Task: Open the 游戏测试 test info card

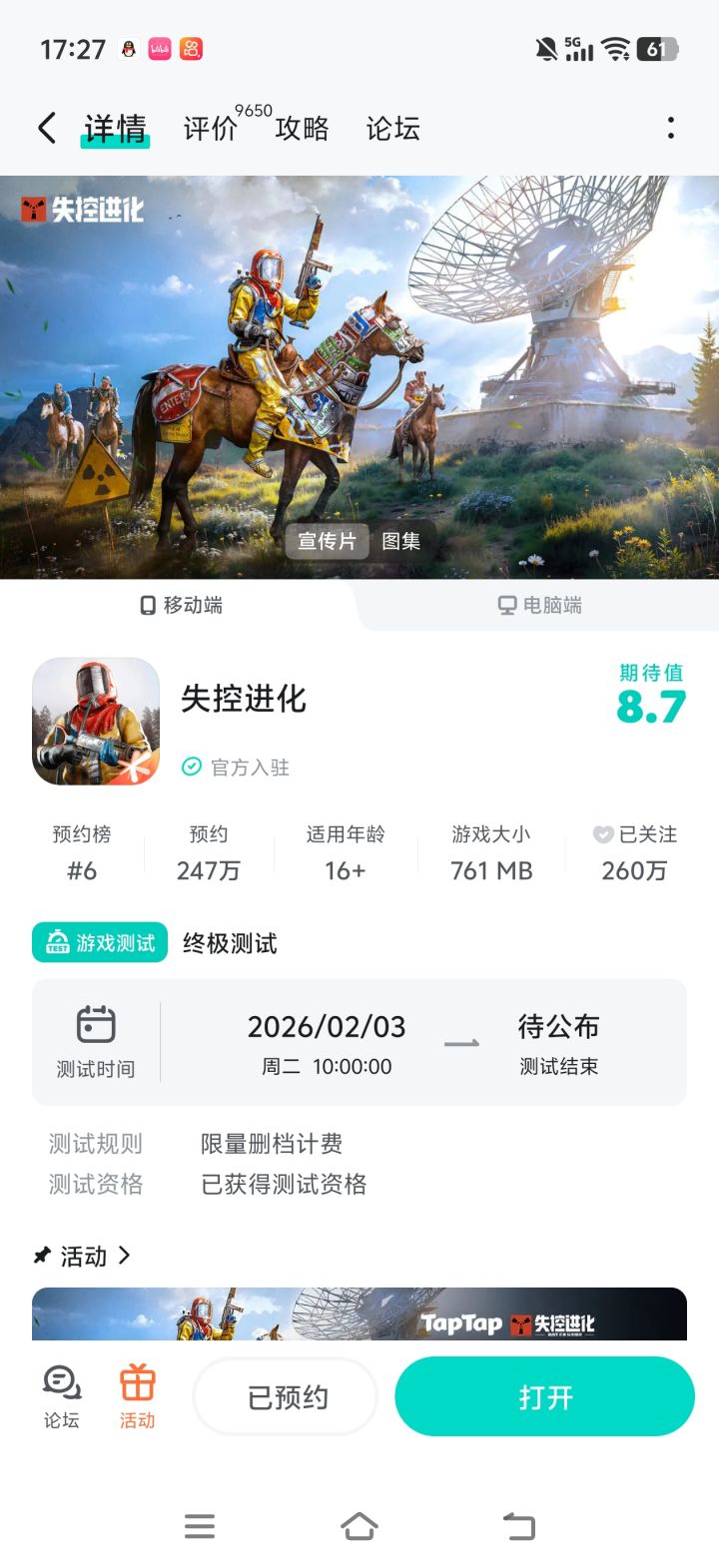Action: point(100,943)
